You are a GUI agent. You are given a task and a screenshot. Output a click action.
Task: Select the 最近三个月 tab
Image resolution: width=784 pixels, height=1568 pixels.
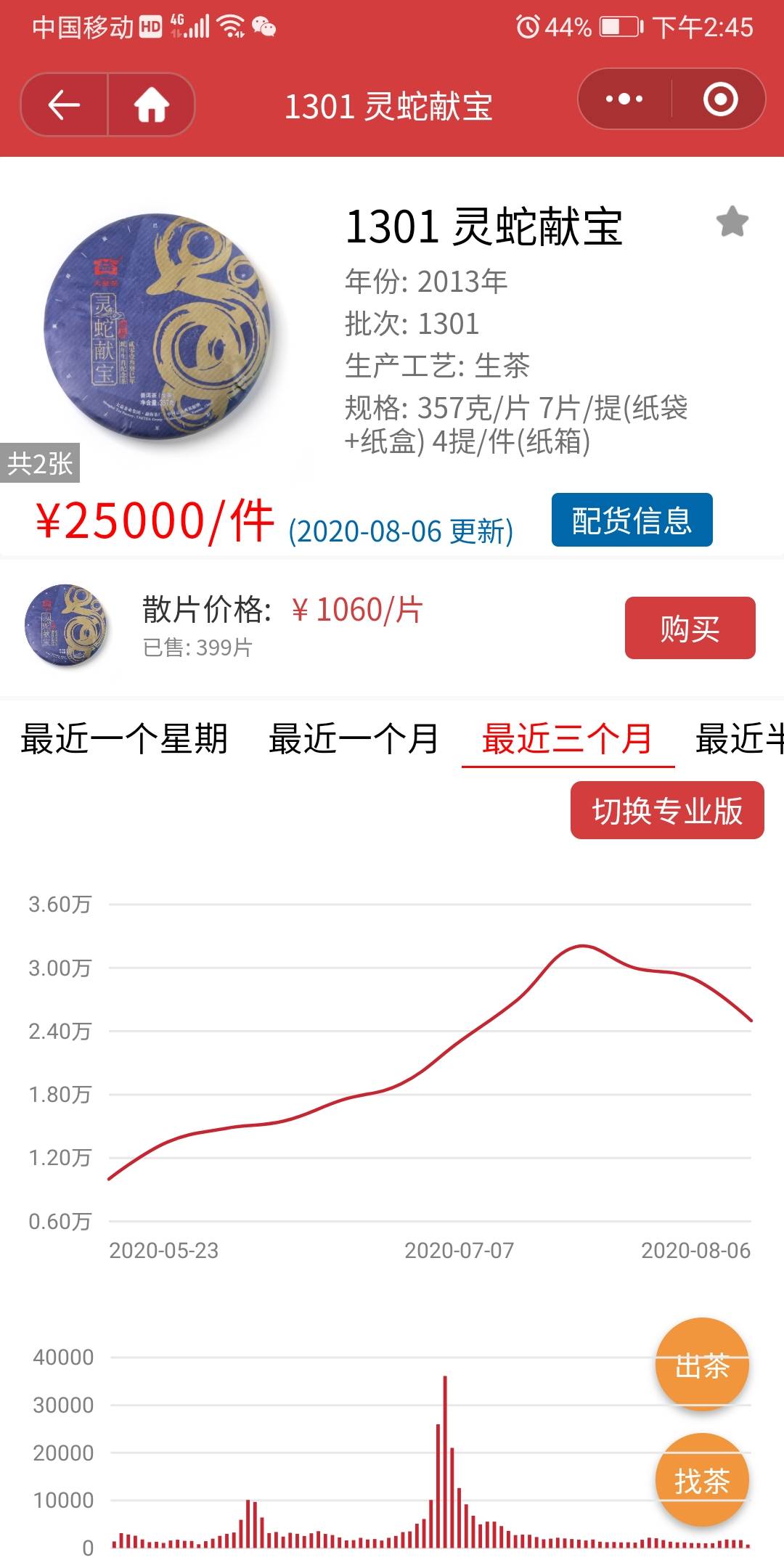click(x=568, y=739)
